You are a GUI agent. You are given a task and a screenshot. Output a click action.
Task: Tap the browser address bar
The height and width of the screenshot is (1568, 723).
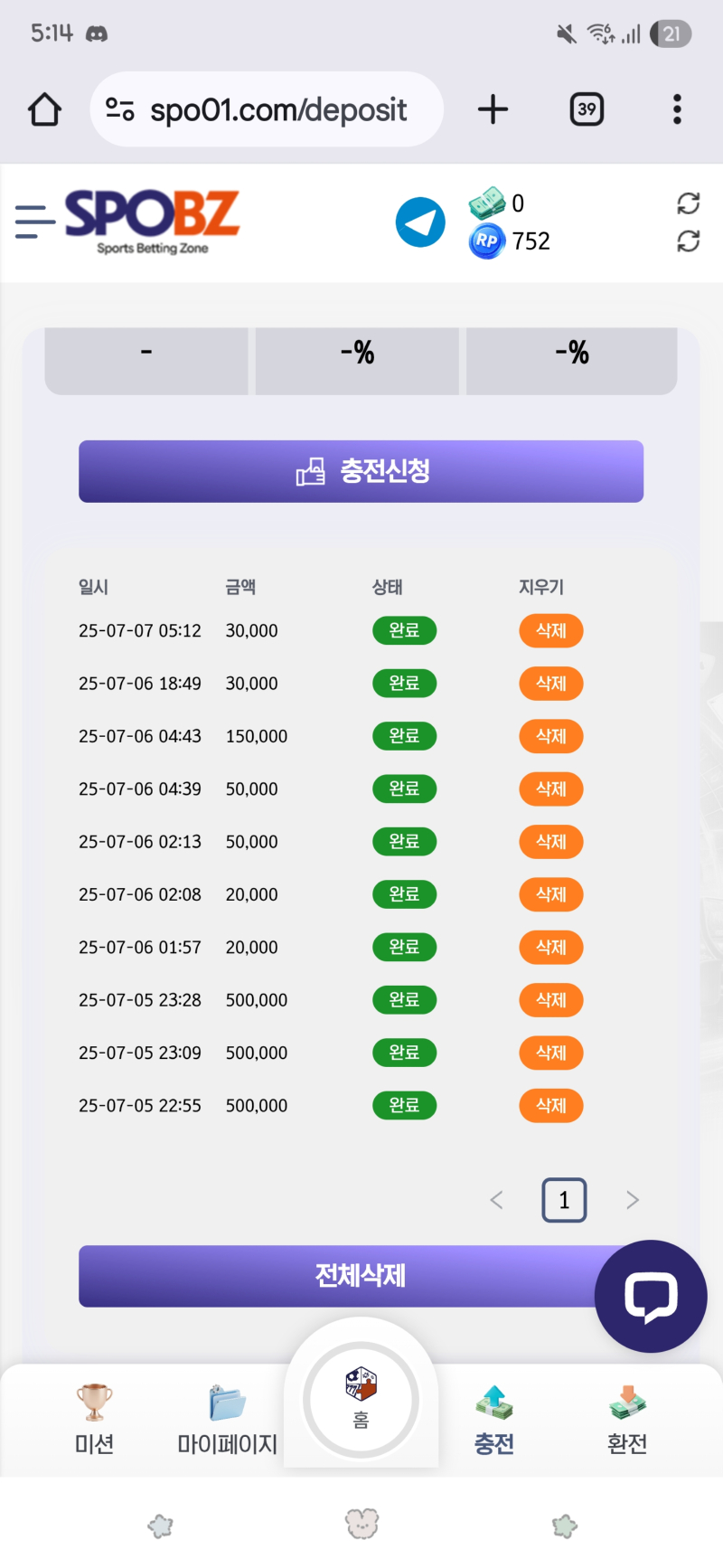click(x=267, y=109)
